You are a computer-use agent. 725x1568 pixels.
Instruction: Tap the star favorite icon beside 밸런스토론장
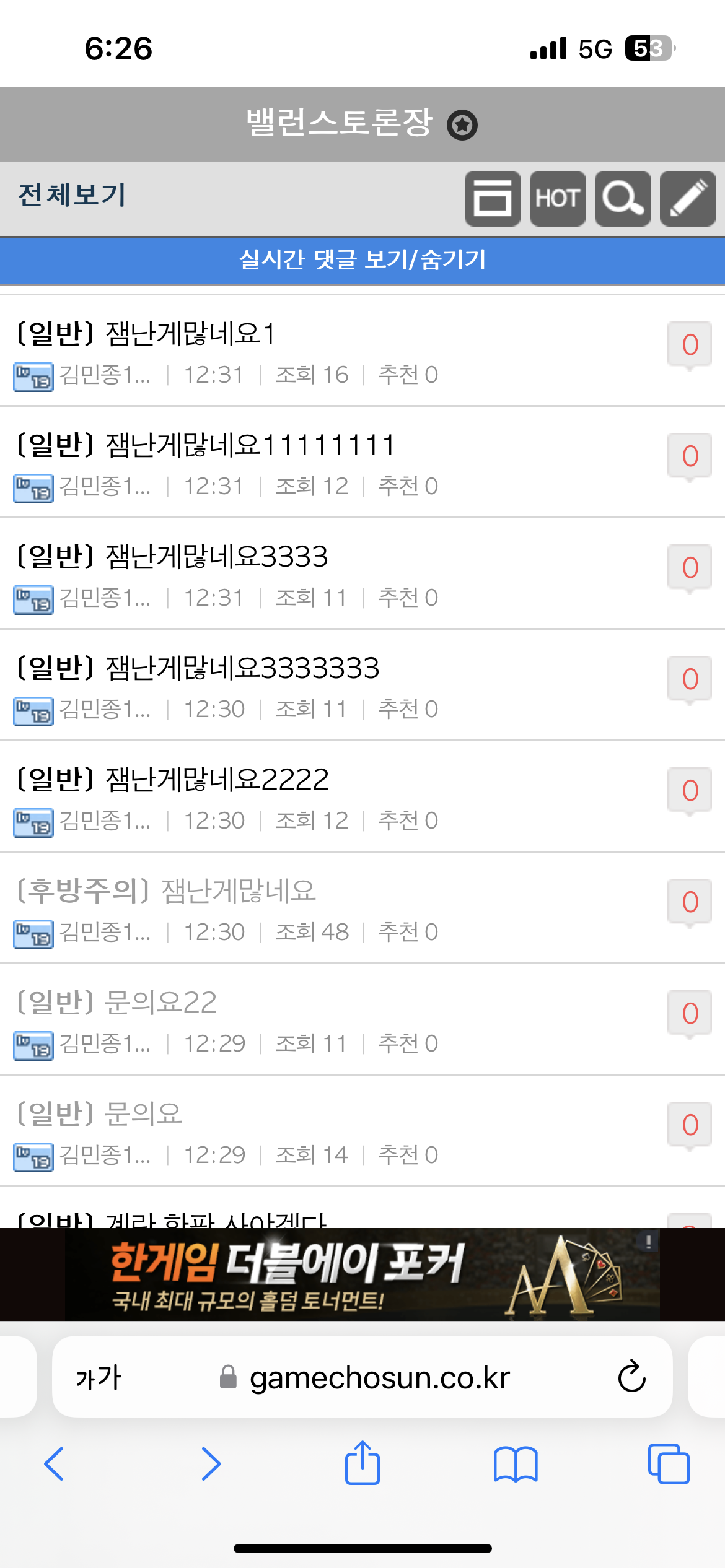click(462, 125)
